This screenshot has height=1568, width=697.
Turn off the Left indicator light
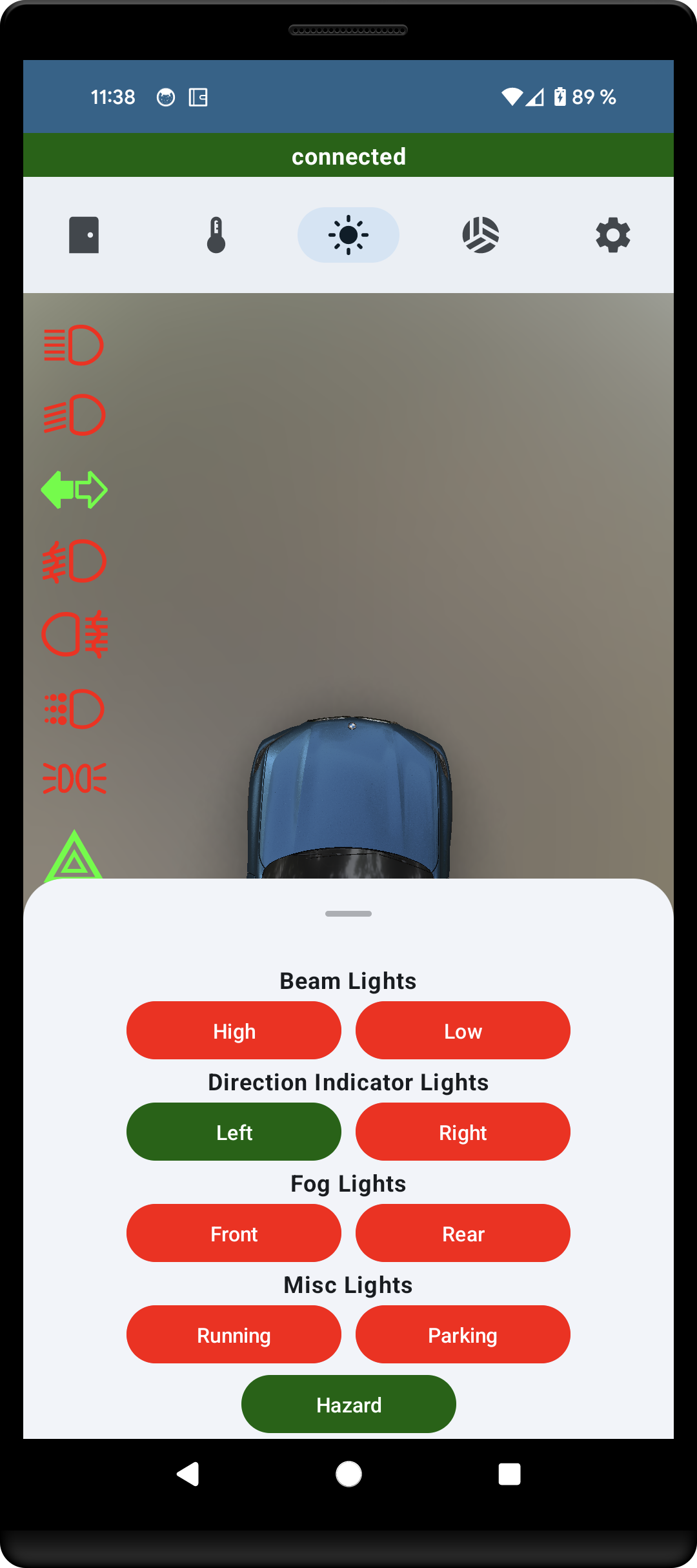pyautogui.click(x=234, y=1132)
